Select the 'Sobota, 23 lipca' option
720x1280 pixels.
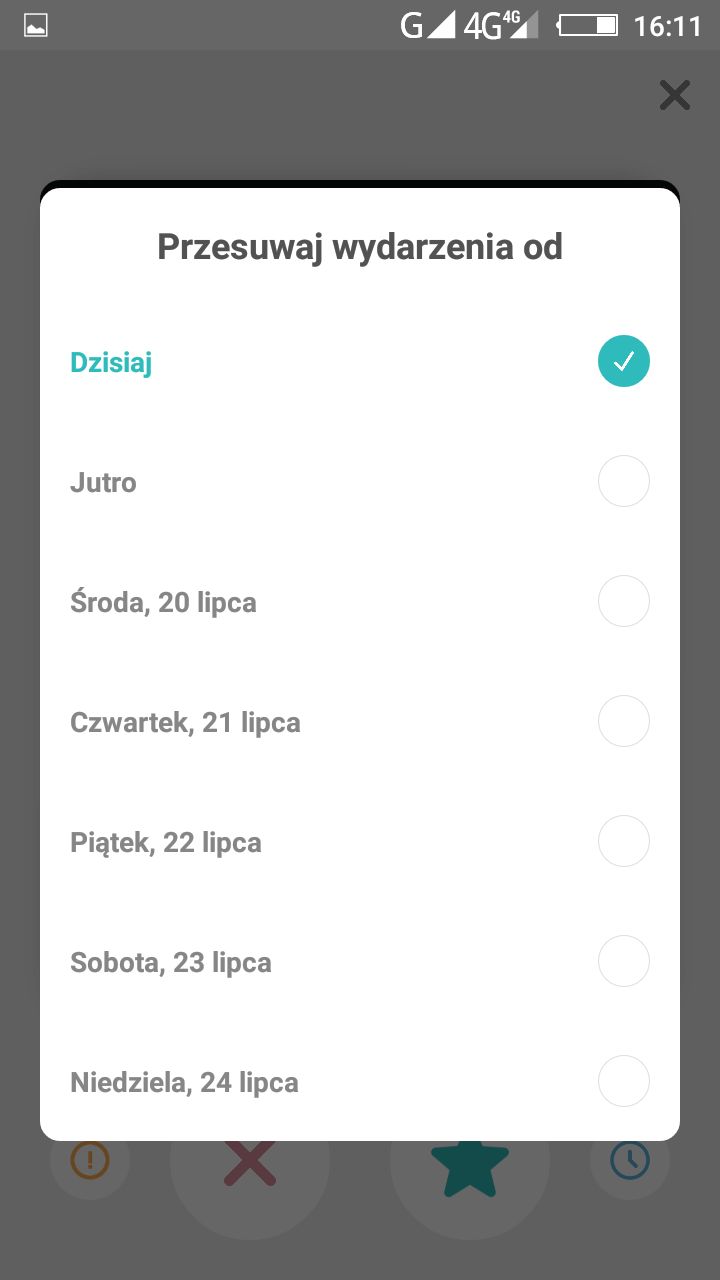click(x=623, y=961)
